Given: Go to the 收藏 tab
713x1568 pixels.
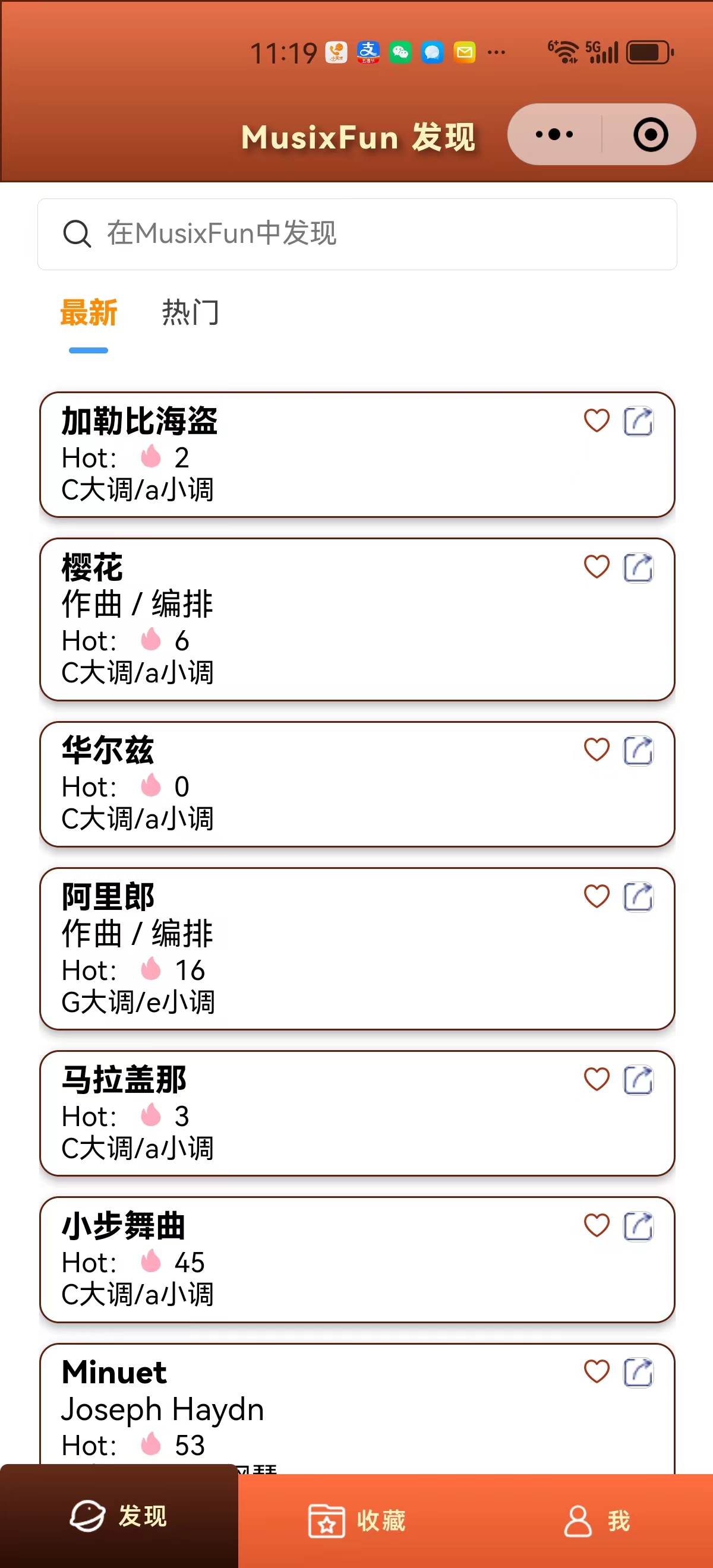Looking at the screenshot, I should coord(357,1521).
